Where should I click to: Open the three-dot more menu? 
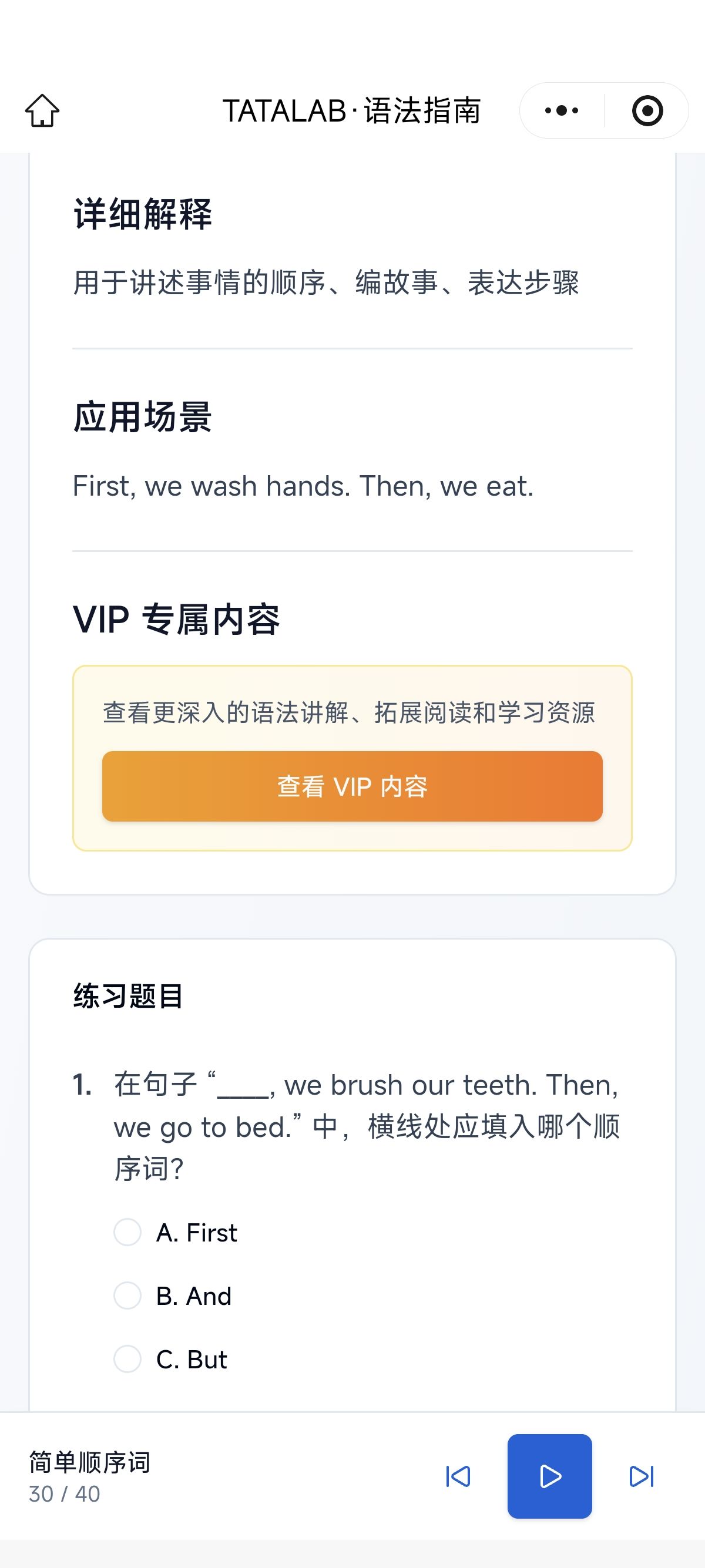pyautogui.click(x=561, y=111)
